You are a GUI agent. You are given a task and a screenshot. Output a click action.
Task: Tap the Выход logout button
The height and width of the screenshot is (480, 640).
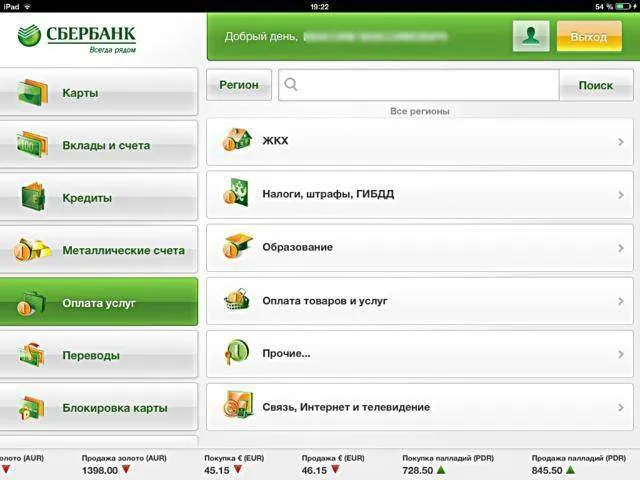pyautogui.click(x=588, y=36)
